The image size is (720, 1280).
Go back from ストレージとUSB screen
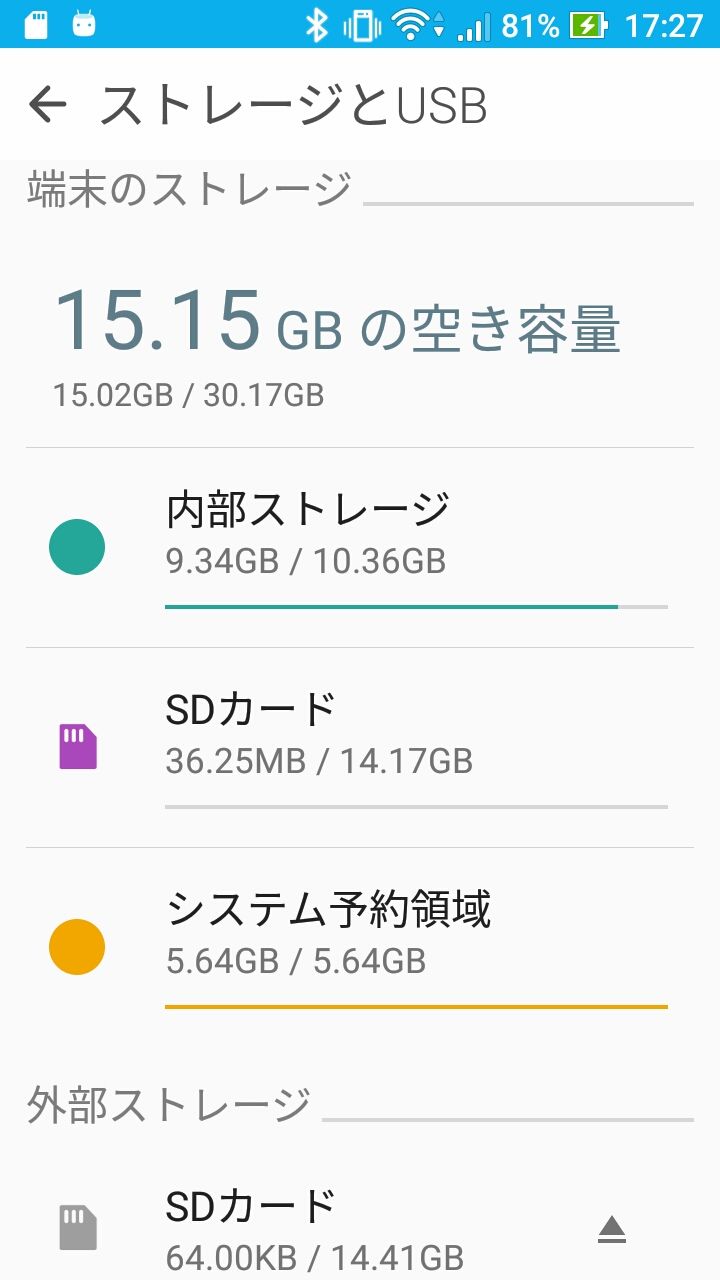click(x=47, y=104)
